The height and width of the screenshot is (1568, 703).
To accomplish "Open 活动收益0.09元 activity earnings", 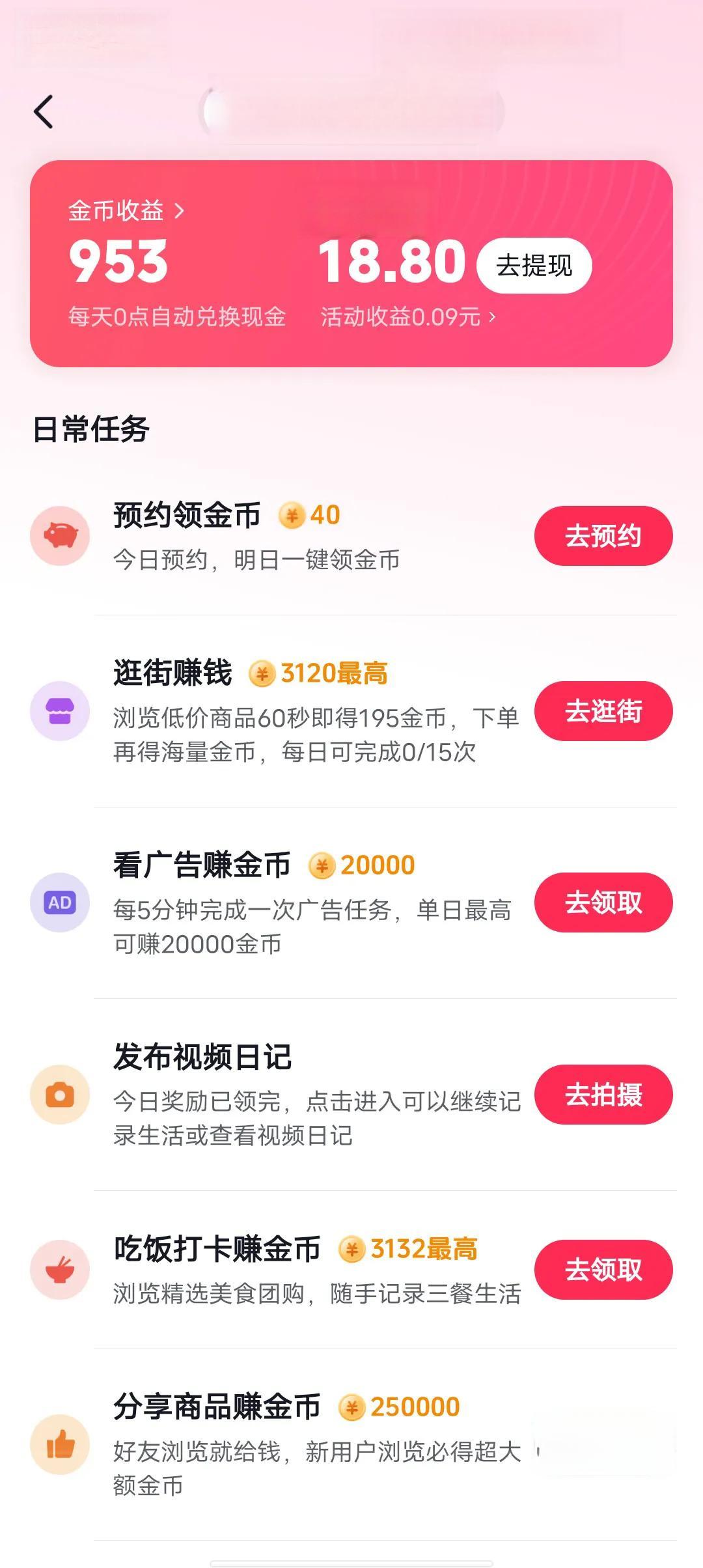I will coord(407,317).
